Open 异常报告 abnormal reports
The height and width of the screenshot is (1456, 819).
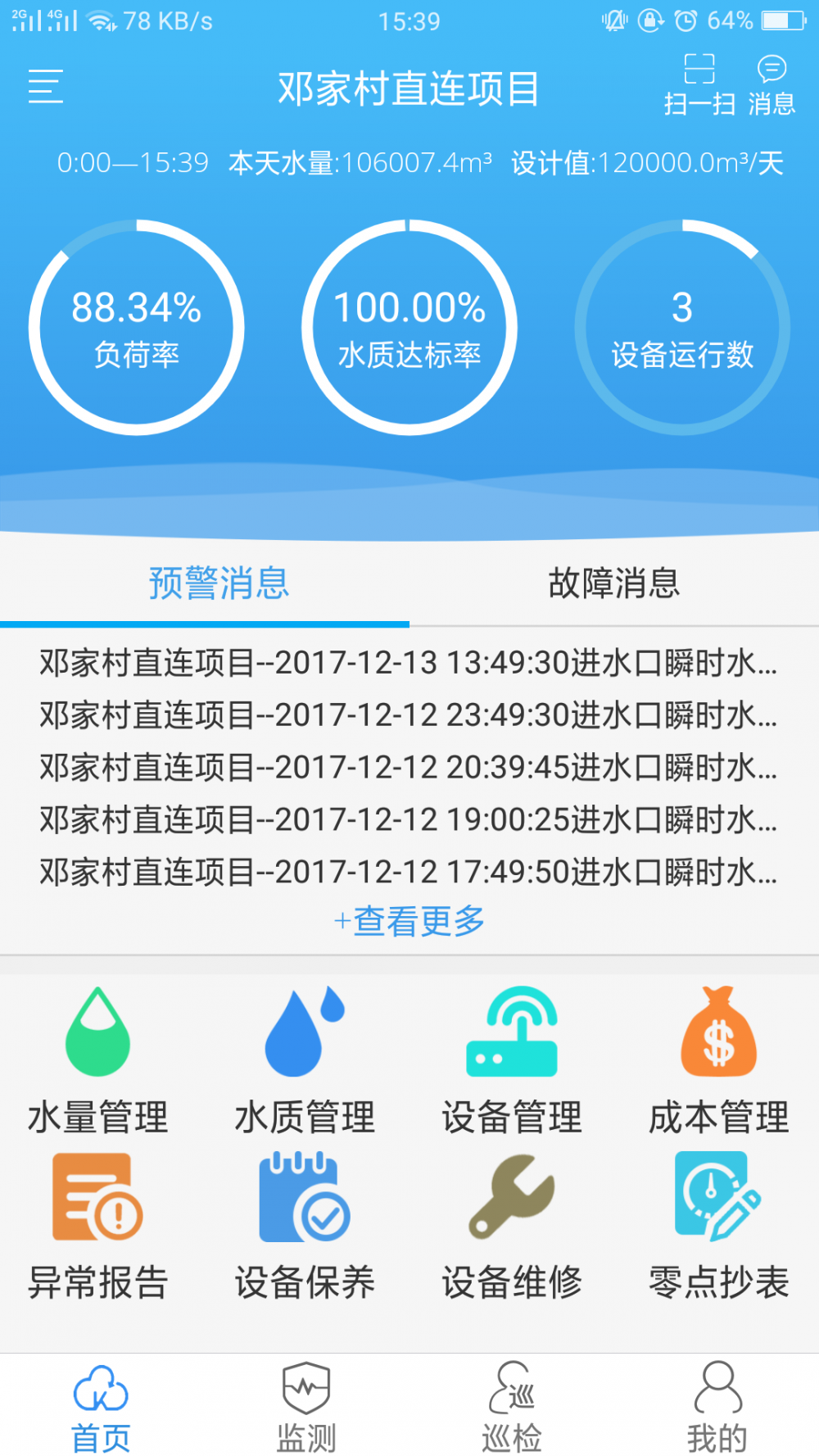coord(98,1227)
